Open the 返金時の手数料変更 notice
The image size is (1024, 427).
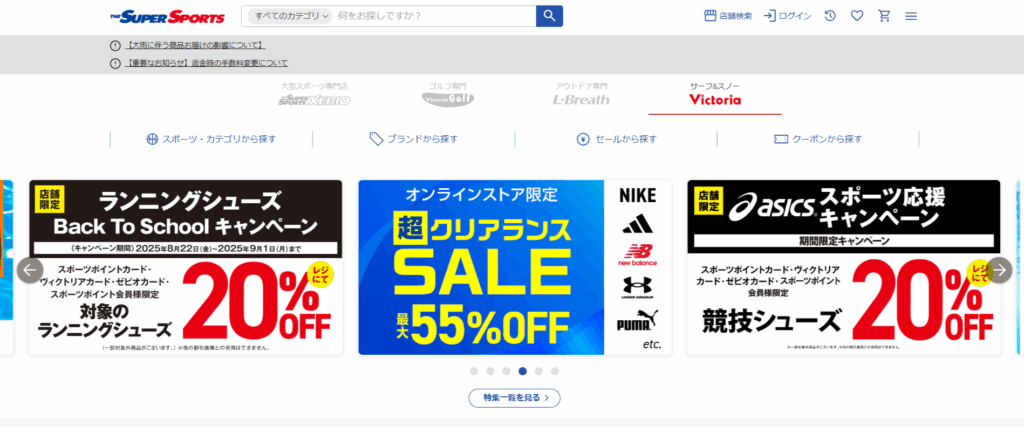click(206, 63)
